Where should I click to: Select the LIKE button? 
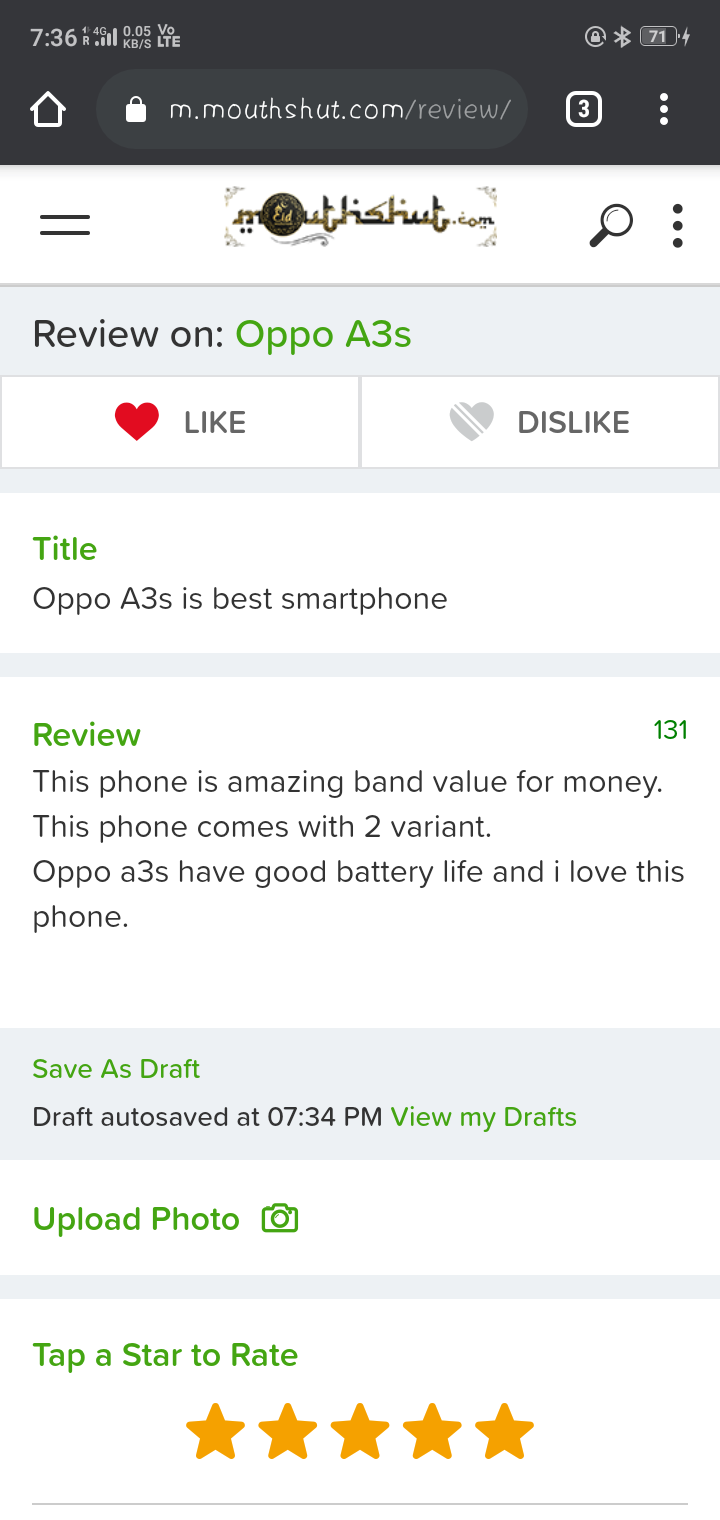(x=180, y=422)
